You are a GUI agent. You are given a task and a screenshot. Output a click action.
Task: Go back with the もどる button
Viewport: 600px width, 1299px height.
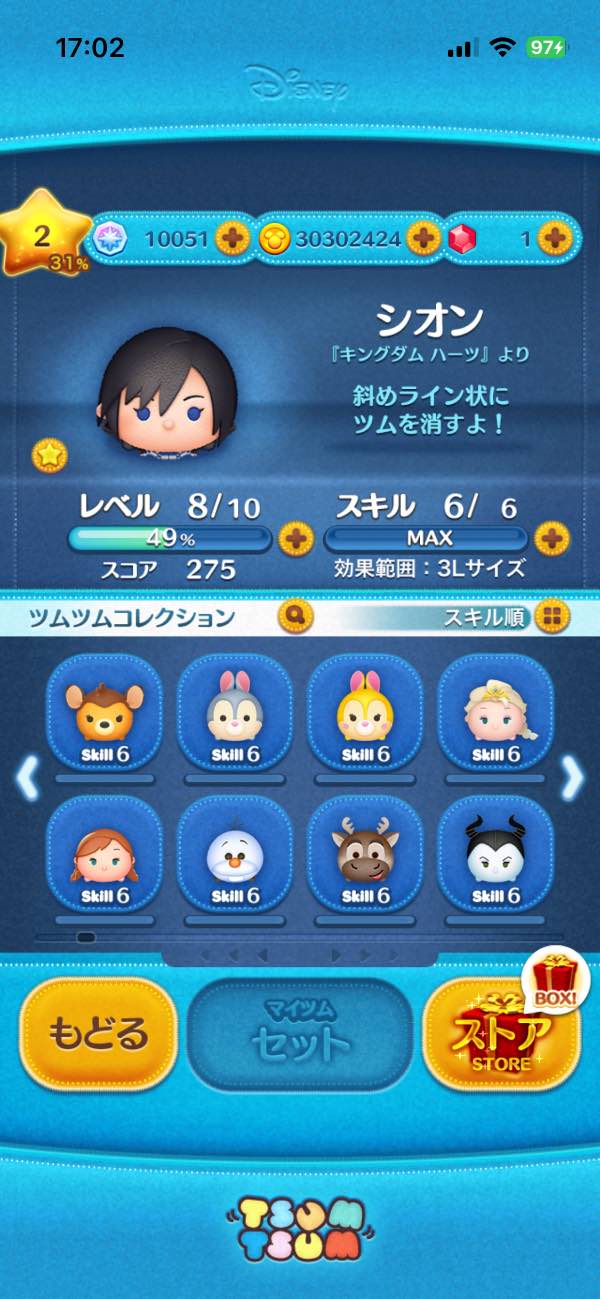98,1034
